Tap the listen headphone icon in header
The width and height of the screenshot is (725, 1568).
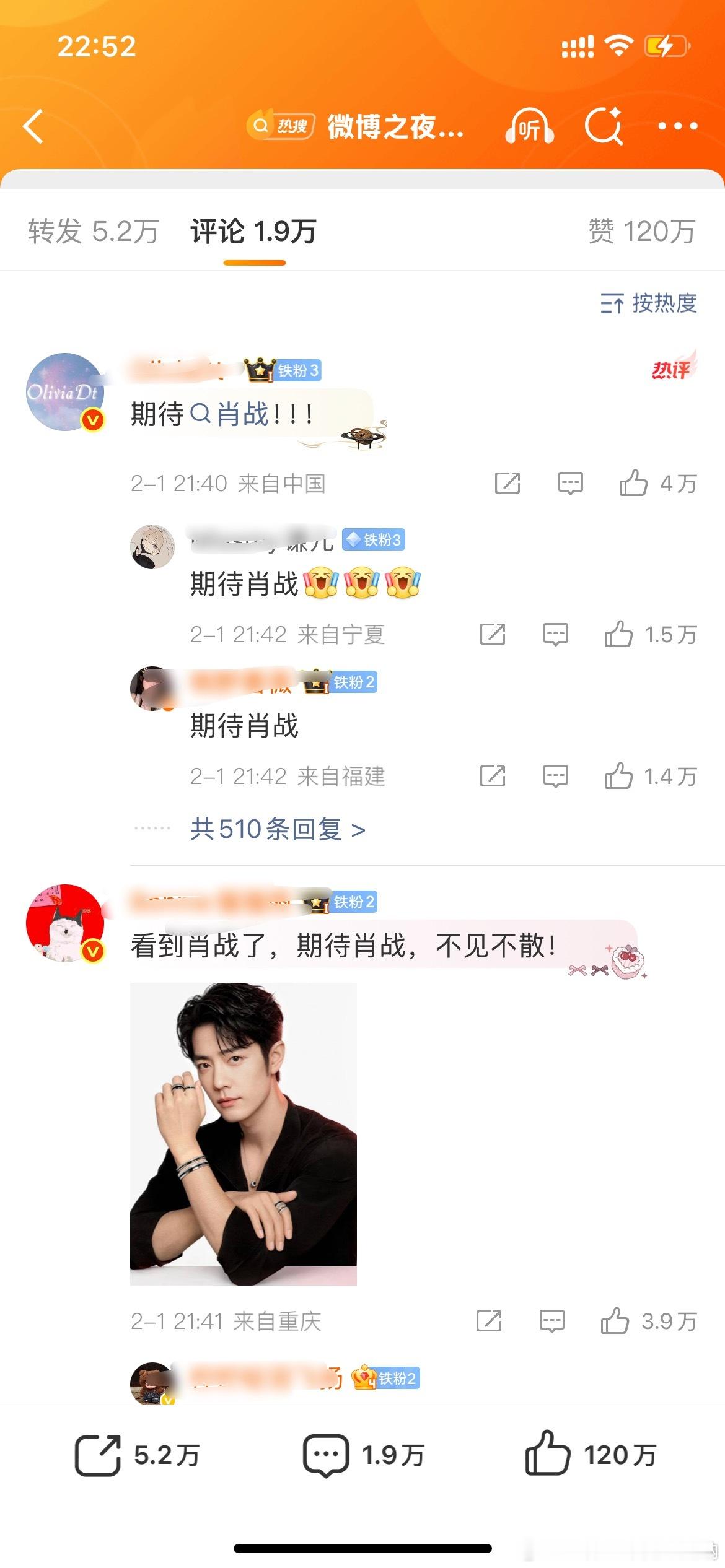click(529, 126)
